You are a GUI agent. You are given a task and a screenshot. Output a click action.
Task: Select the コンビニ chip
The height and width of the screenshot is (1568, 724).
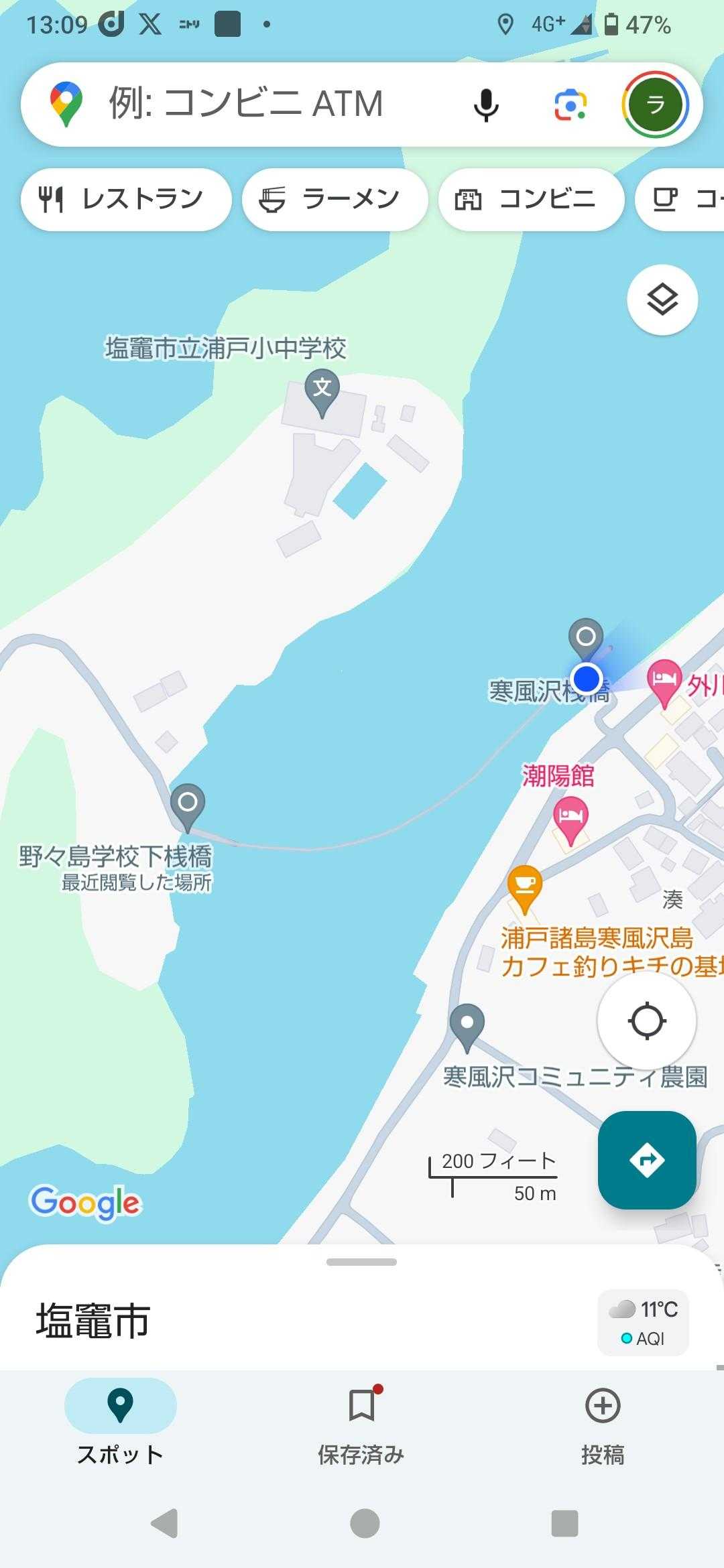click(531, 200)
